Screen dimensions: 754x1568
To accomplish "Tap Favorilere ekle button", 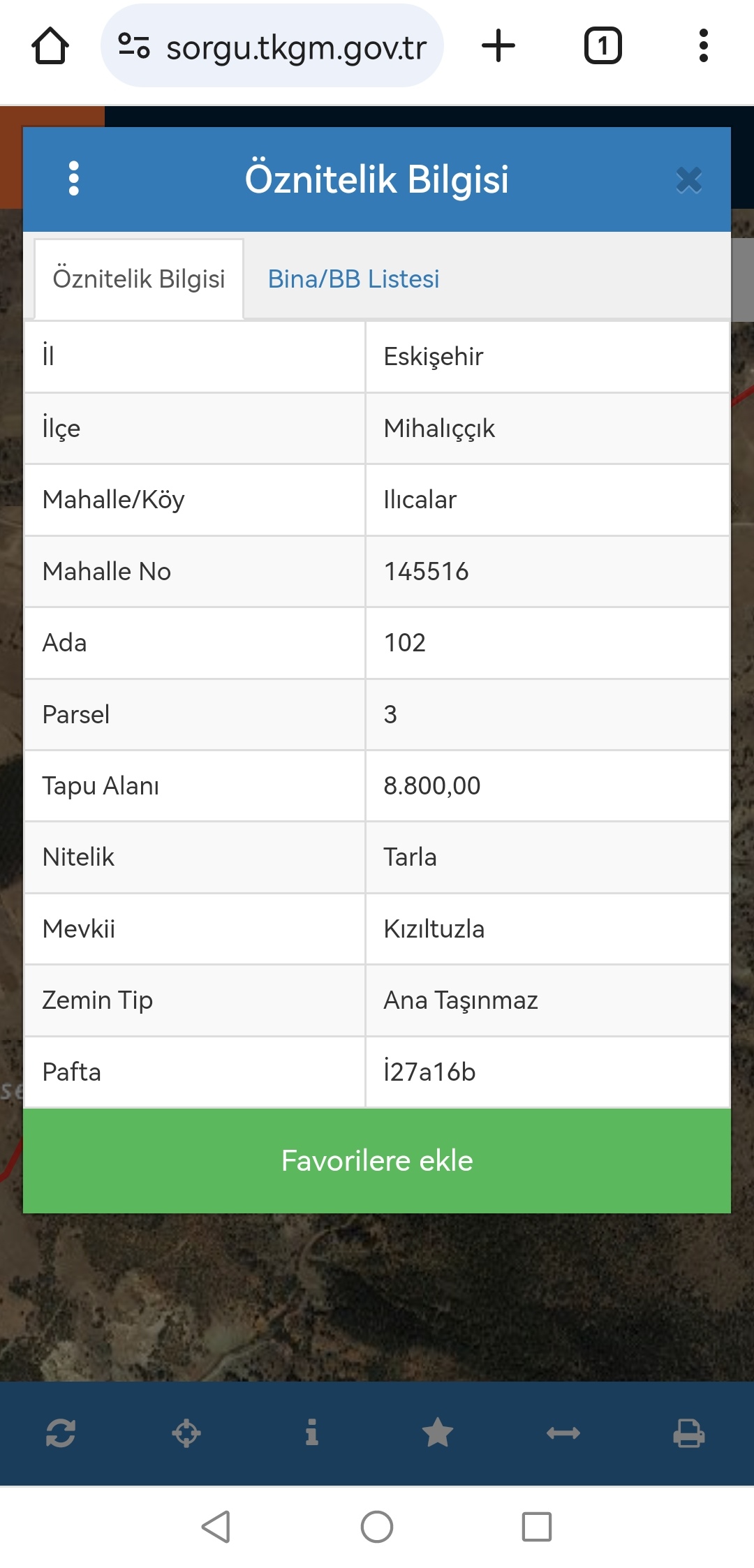I will 377,1160.
